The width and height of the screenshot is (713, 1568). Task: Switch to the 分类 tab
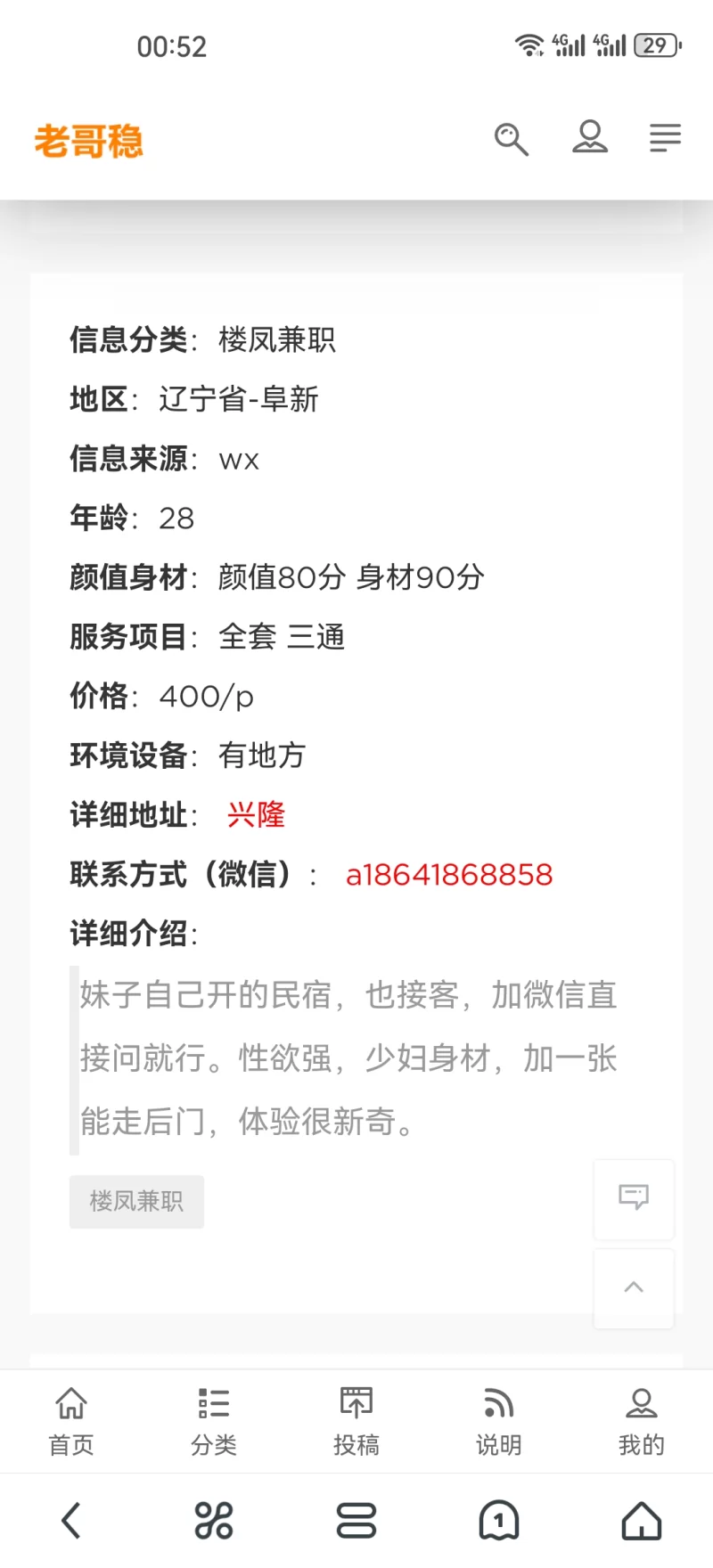click(x=214, y=1422)
